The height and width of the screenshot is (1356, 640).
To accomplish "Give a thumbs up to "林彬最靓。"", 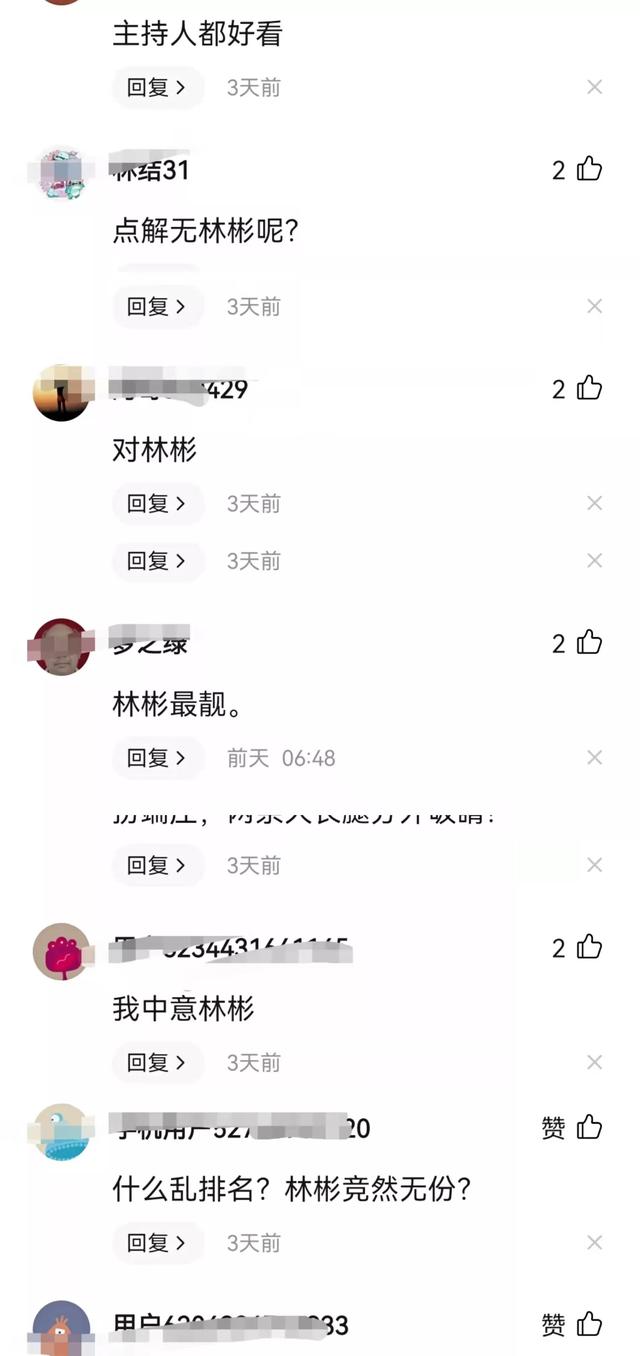I will tap(589, 642).
